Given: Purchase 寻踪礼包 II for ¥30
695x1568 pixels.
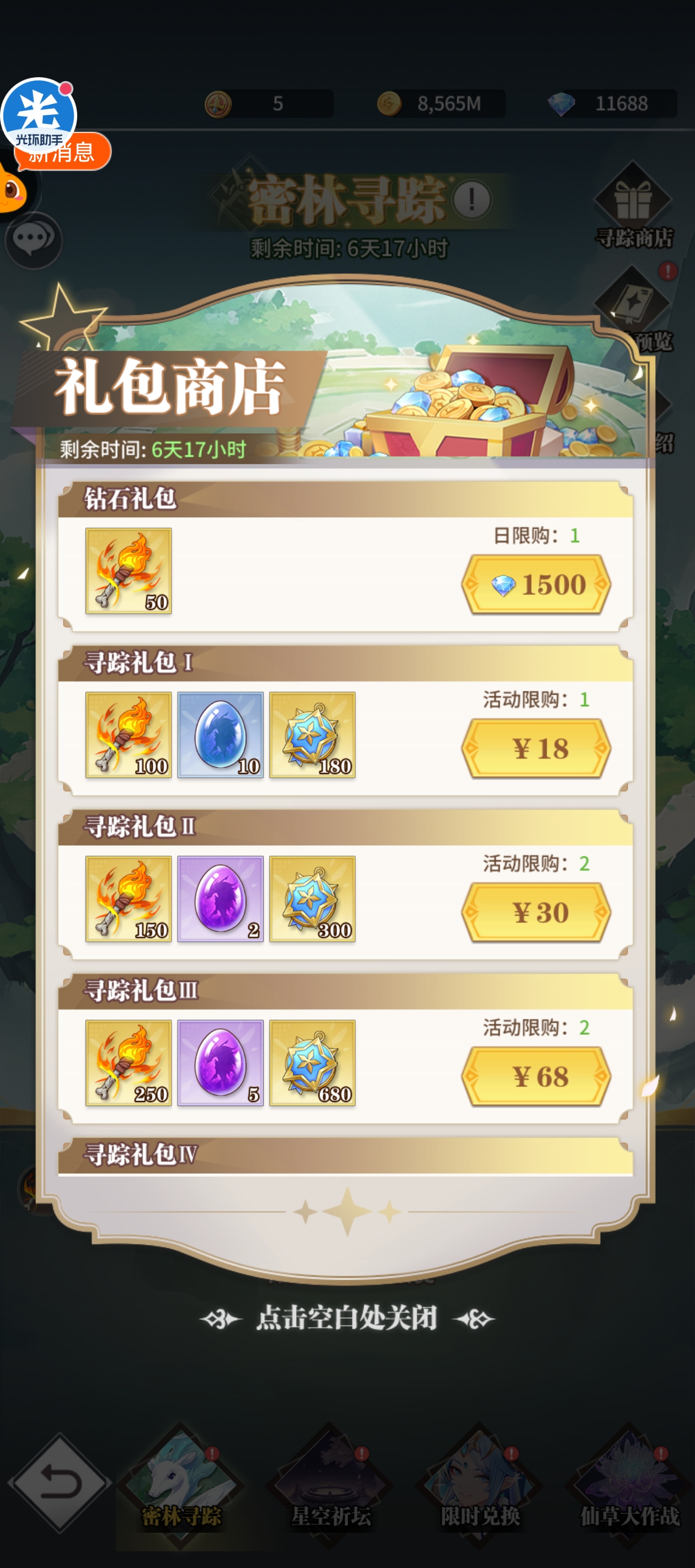Looking at the screenshot, I should (x=536, y=912).
